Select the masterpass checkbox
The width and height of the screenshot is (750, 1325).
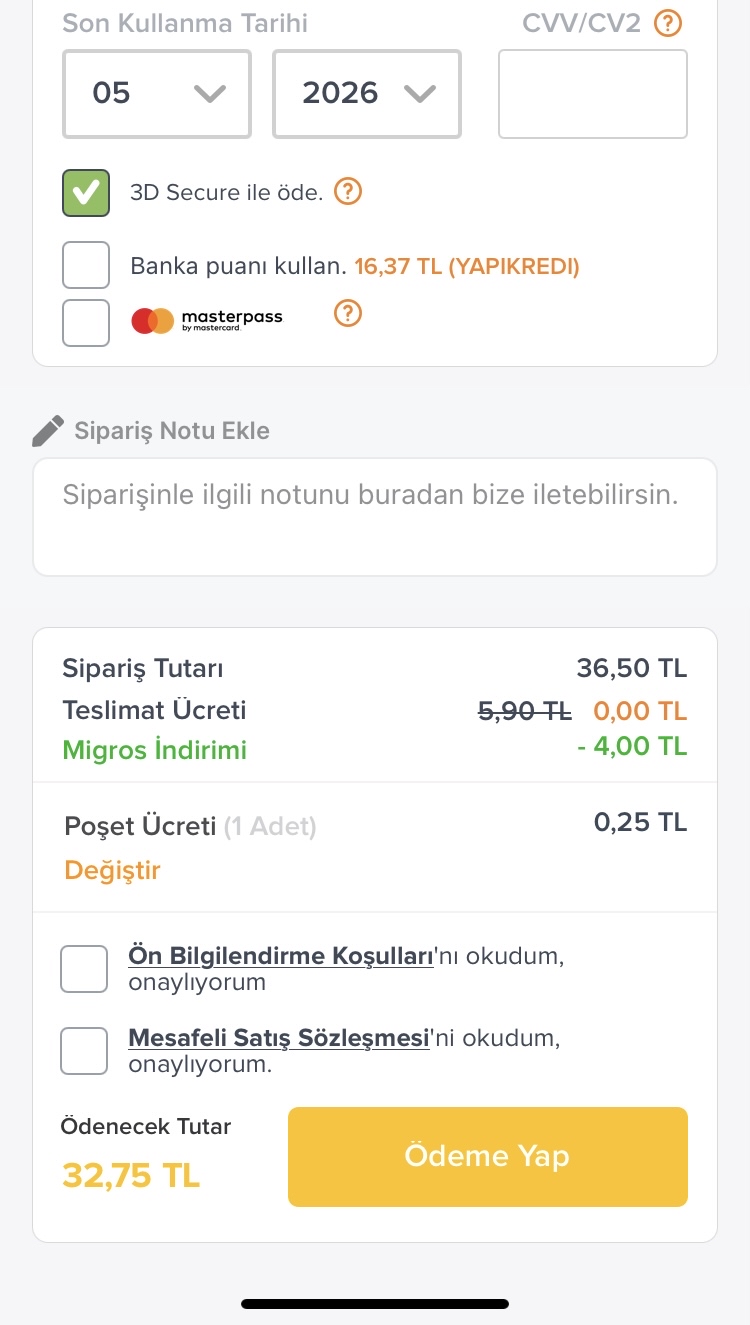pos(86,322)
